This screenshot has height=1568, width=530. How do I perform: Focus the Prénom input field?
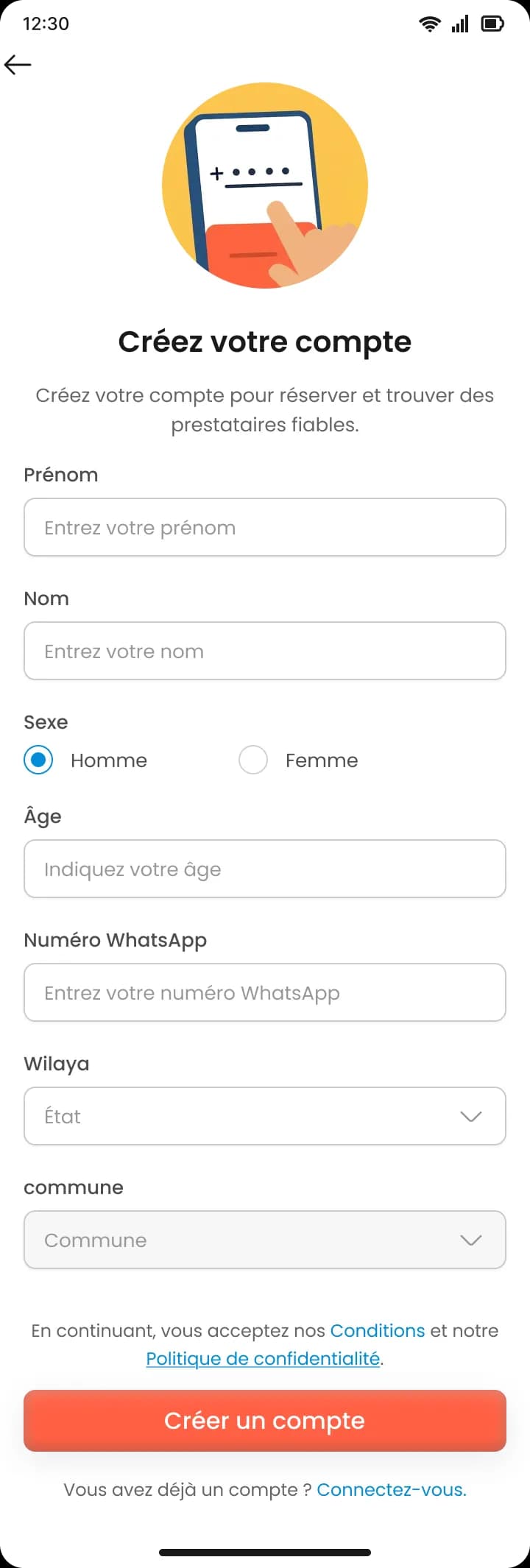265,527
